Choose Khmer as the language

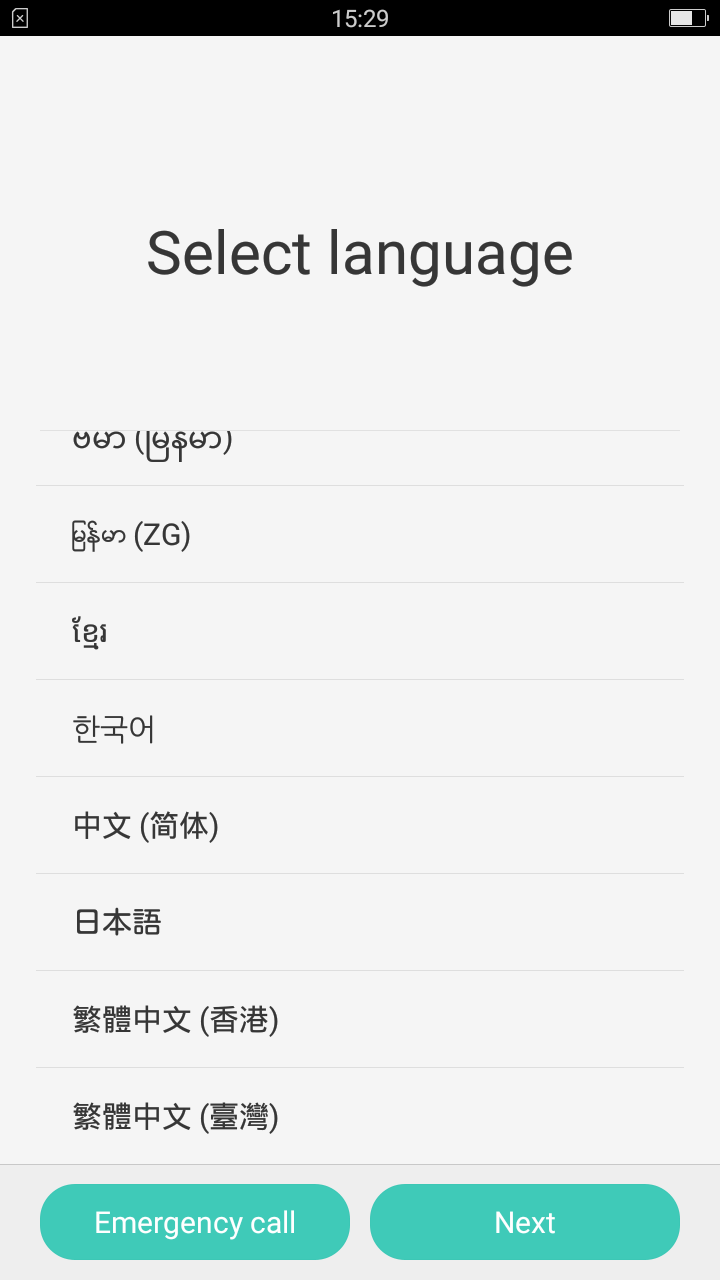click(x=360, y=632)
